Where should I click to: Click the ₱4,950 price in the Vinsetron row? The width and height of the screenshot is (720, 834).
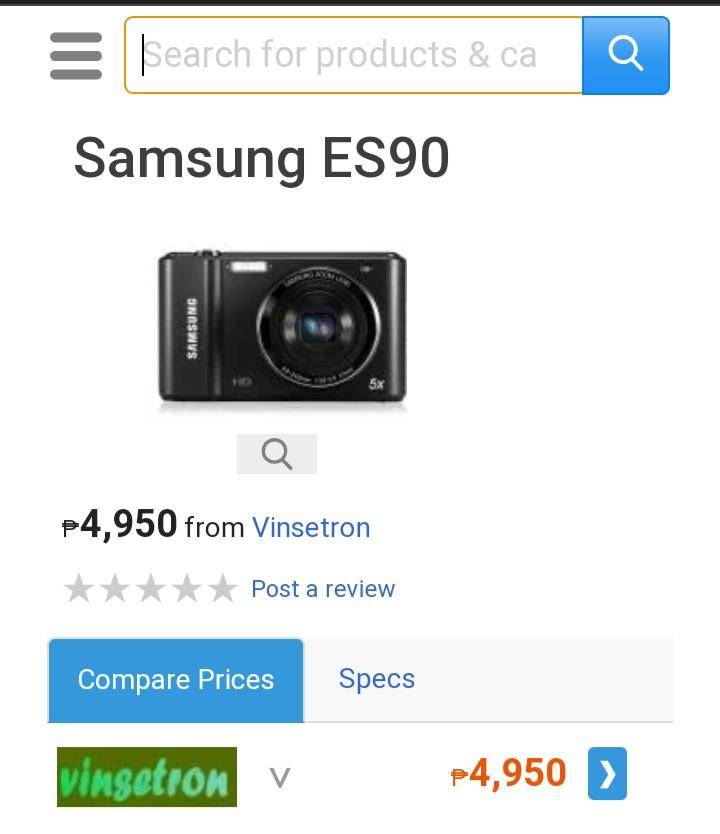pos(508,772)
